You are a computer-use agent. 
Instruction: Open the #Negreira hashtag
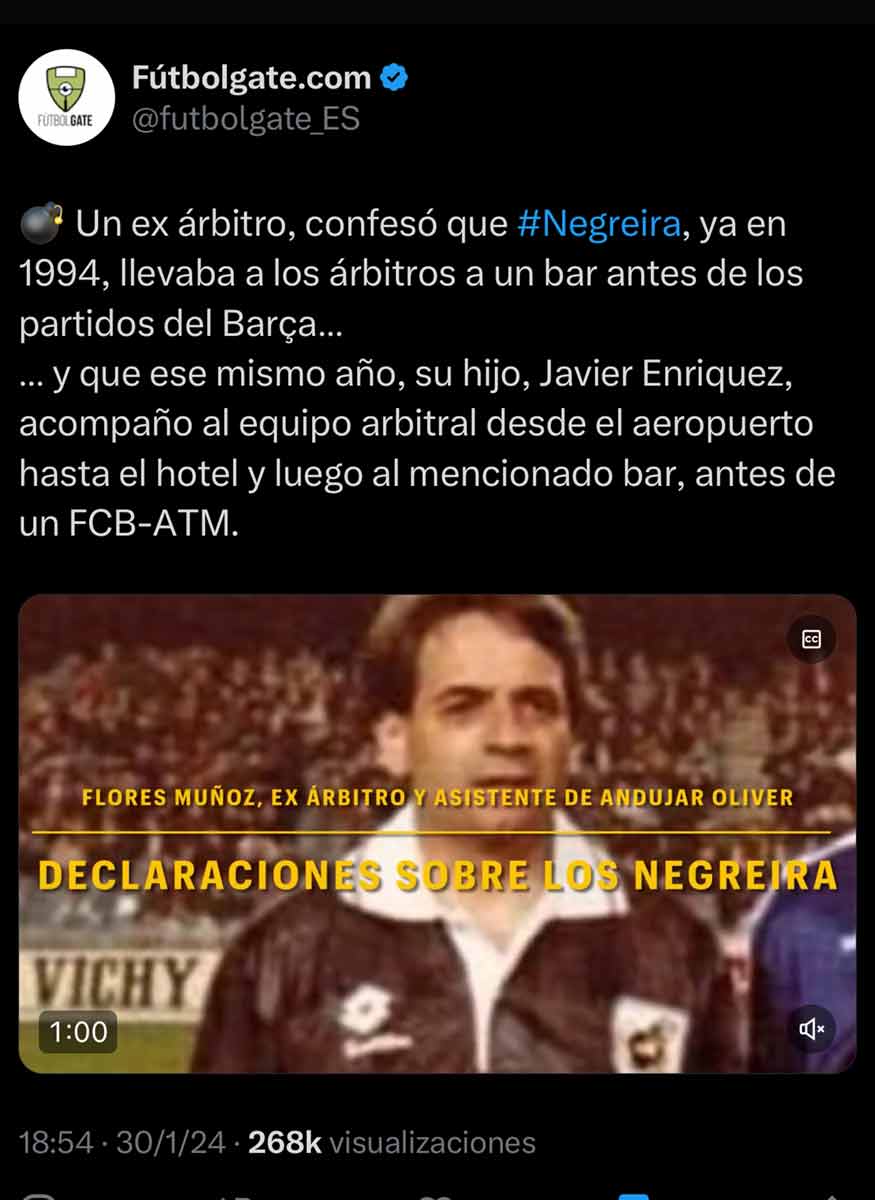point(599,224)
